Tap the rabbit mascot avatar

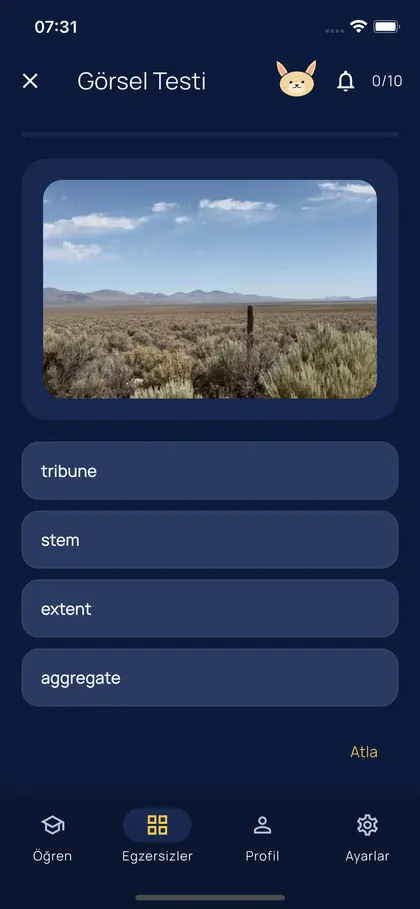point(296,79)
